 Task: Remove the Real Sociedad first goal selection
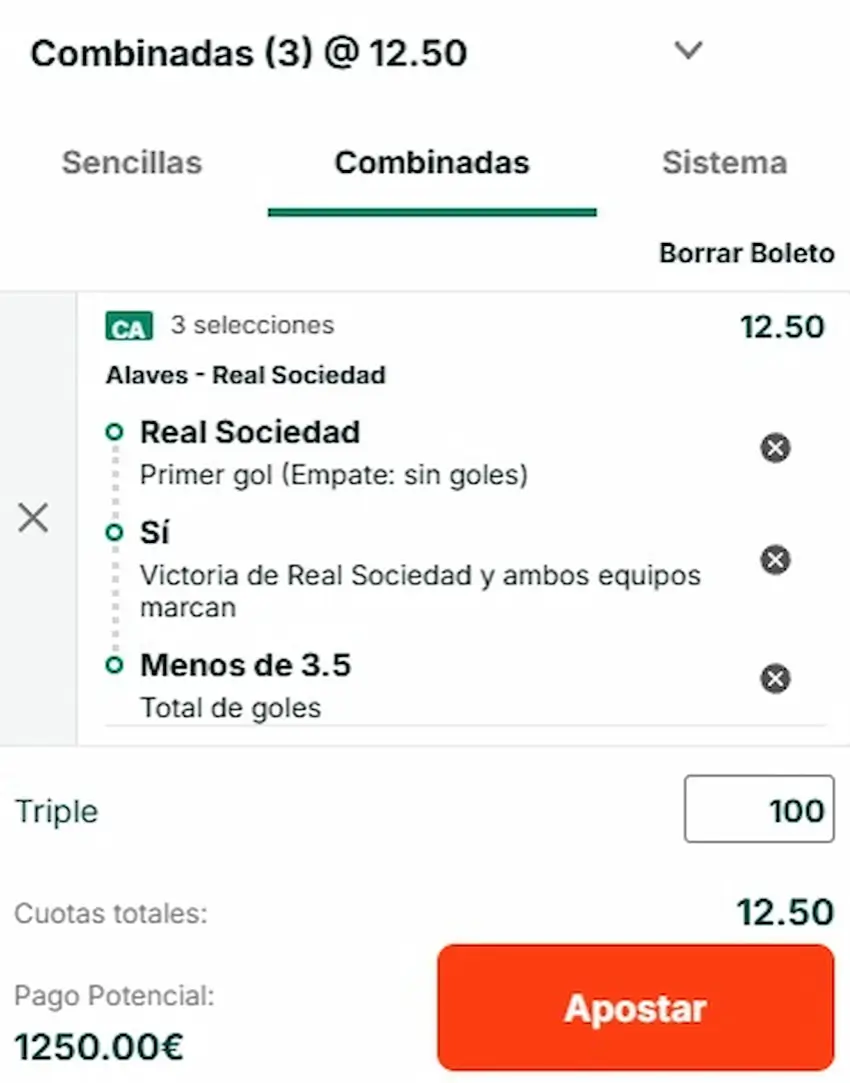pyautogui.click(x=774, y=448)
